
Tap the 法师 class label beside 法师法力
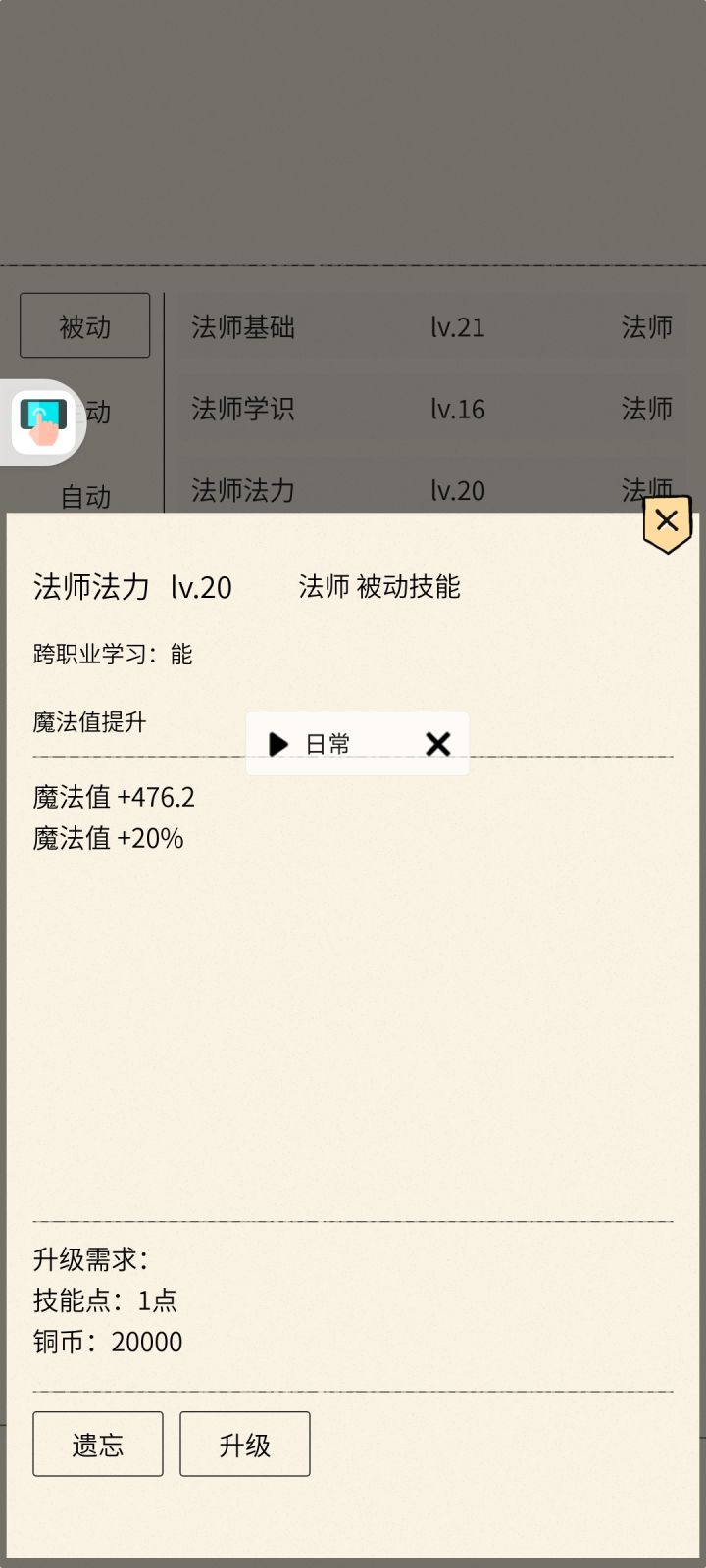pyautogui.click(x=648, y=490)
